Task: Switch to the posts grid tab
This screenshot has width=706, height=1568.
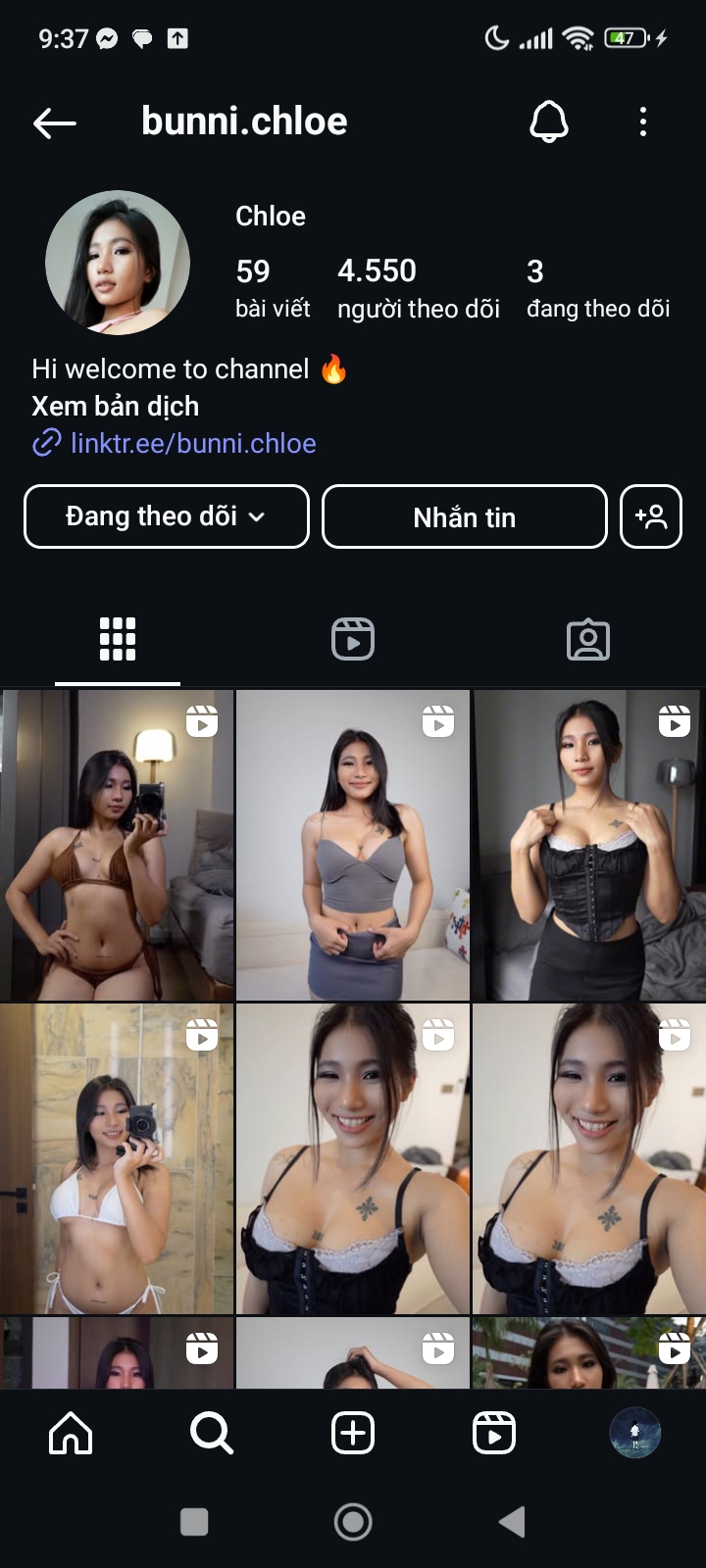Action: [118, 639]
